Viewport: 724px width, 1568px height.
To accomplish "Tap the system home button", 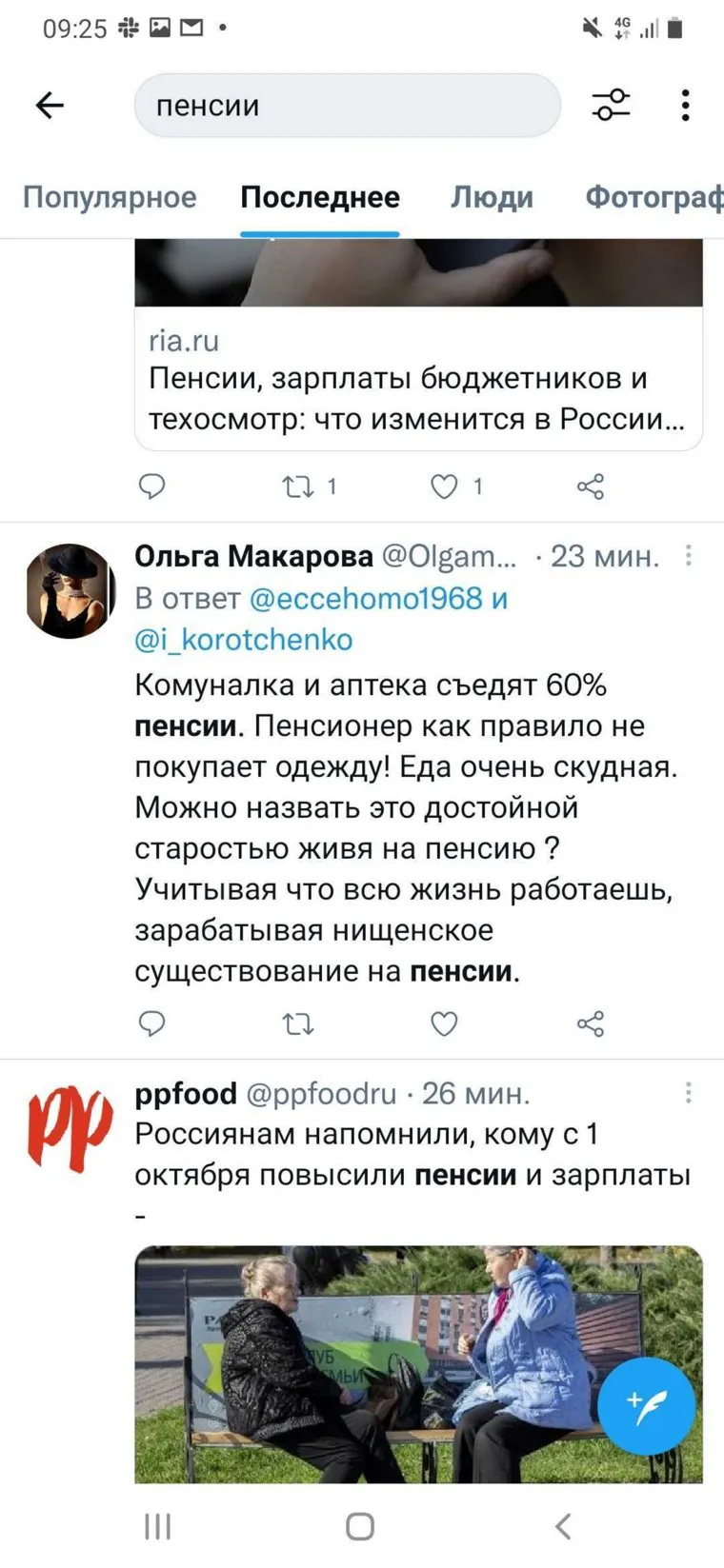I will click(x=360, y=1526).
